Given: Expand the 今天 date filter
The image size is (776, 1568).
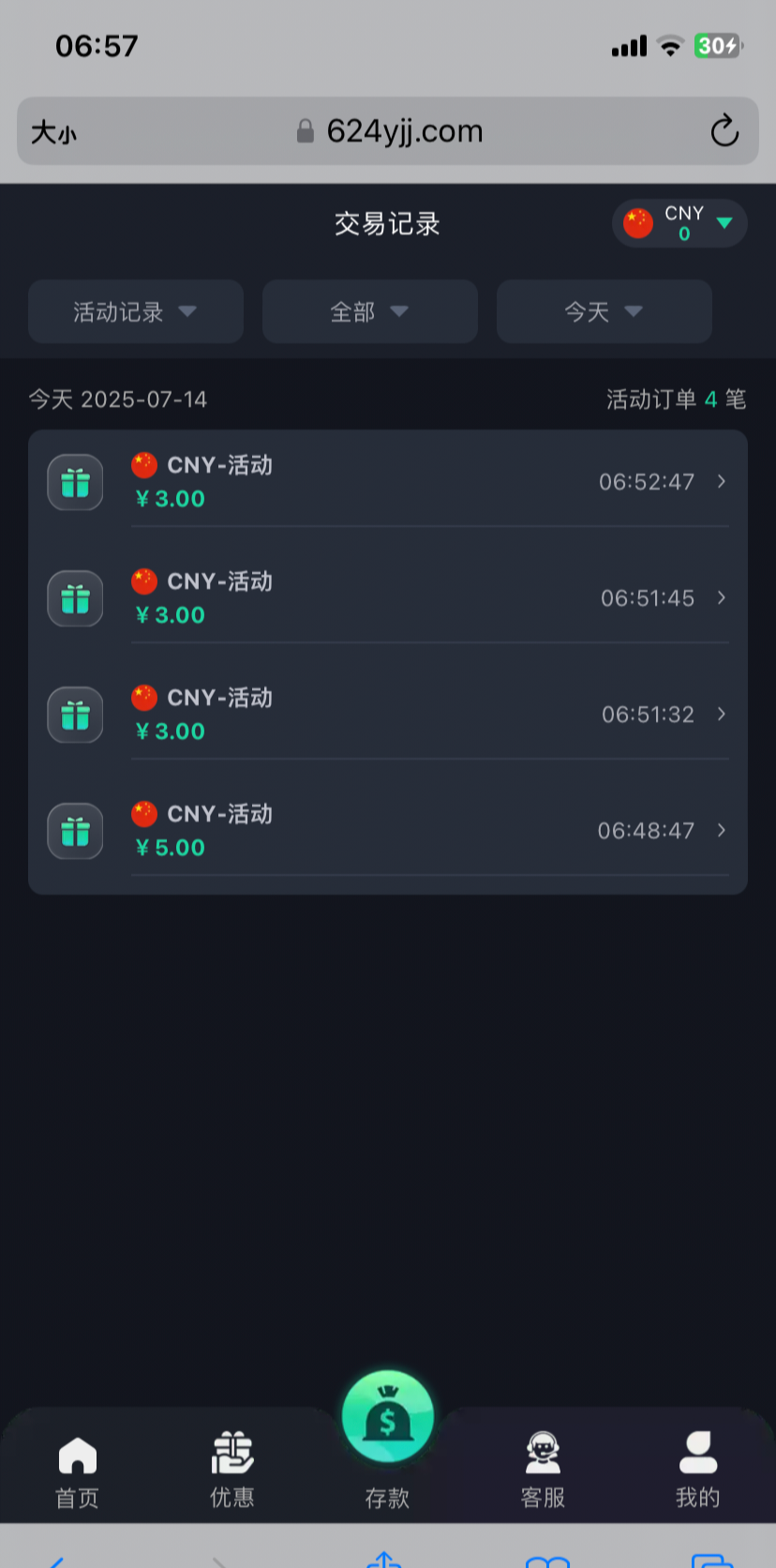Looking at the screenshot, I should point(604,311).
